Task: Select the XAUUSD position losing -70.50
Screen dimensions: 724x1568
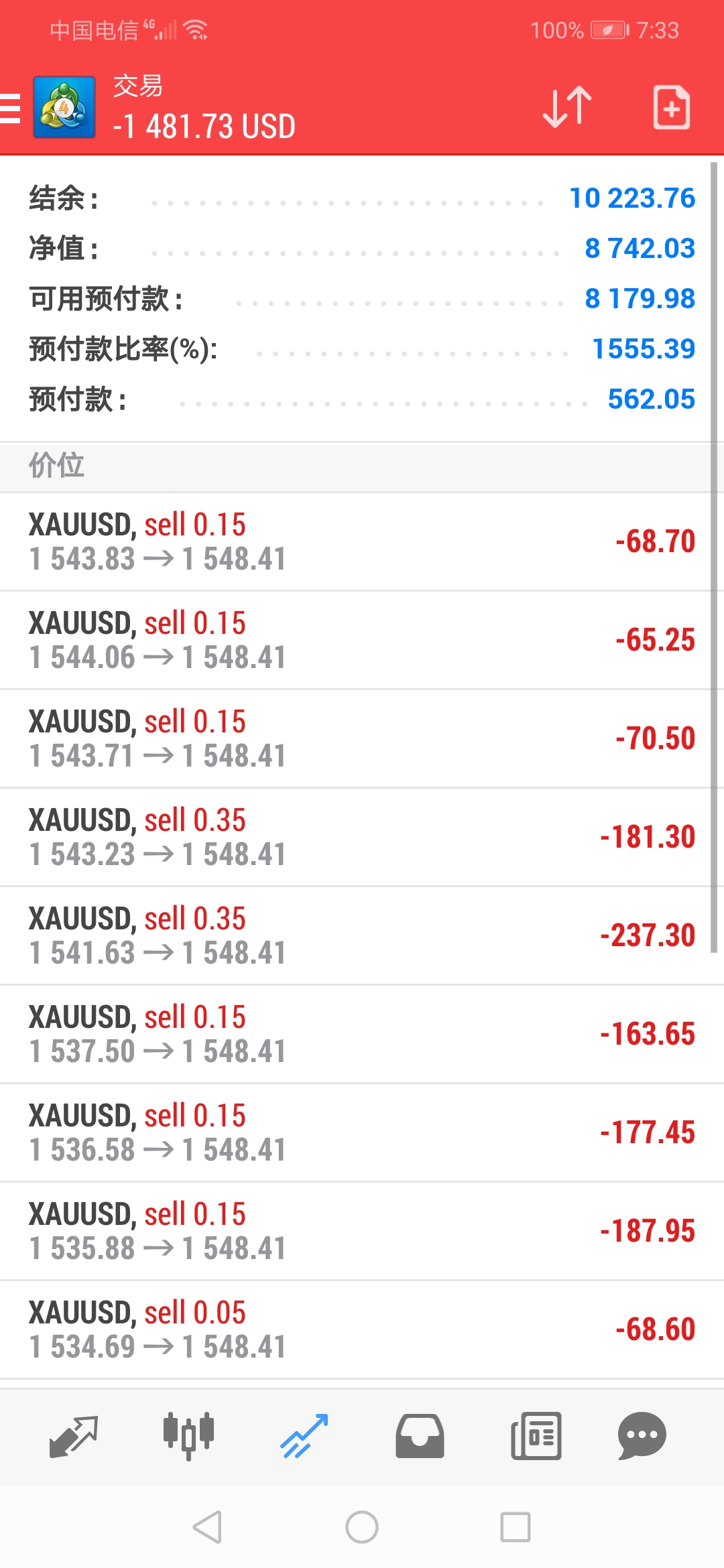Action: (x=362, y=738)
